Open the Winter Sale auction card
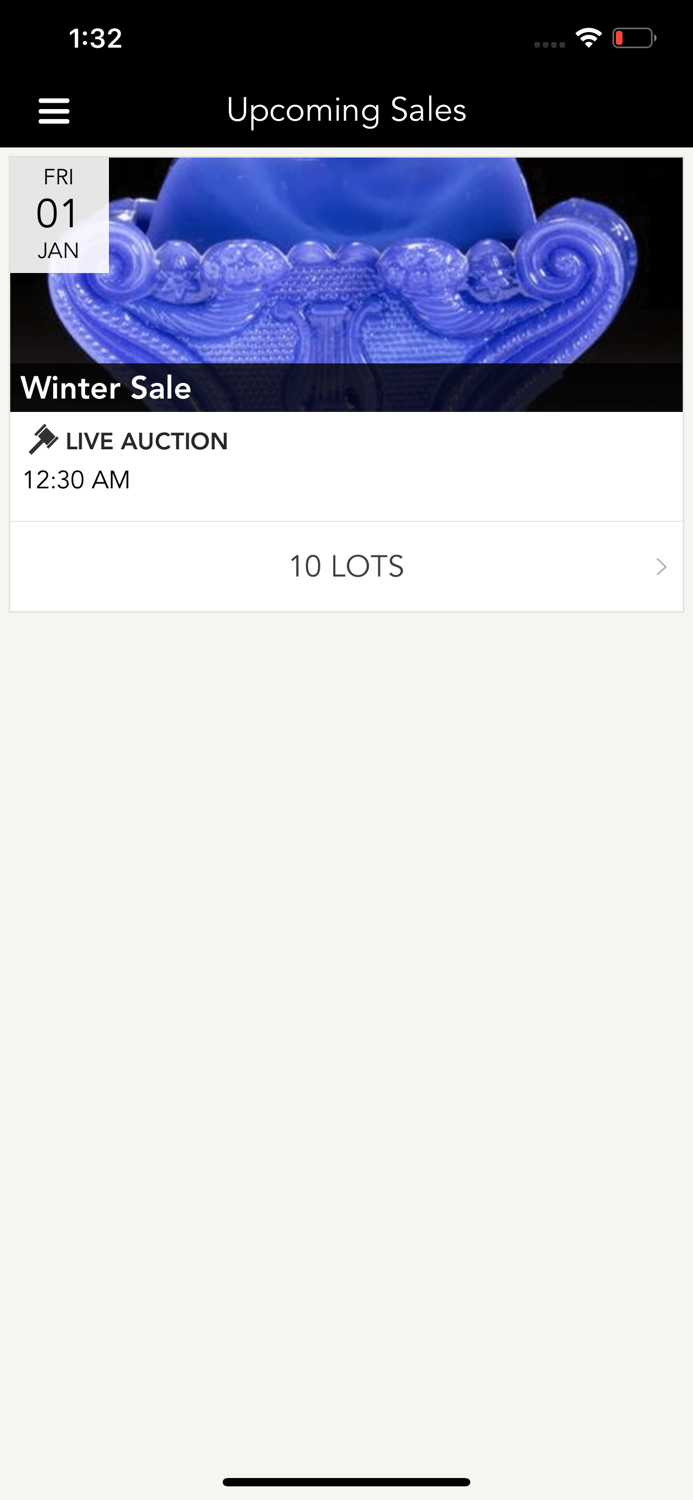This screenshot has width=693, height=1500. point(346,300)
